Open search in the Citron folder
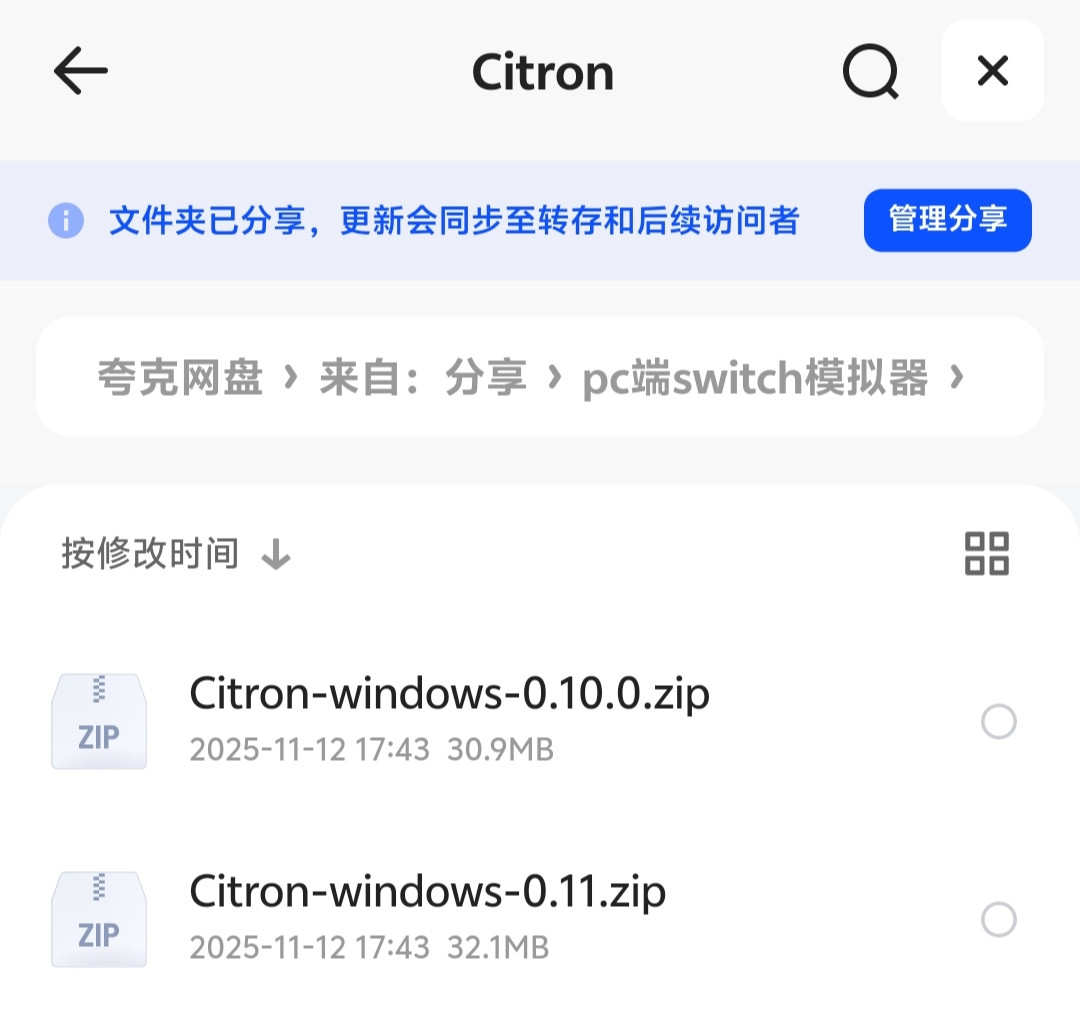1080x1028 pixels. [870, 72]
